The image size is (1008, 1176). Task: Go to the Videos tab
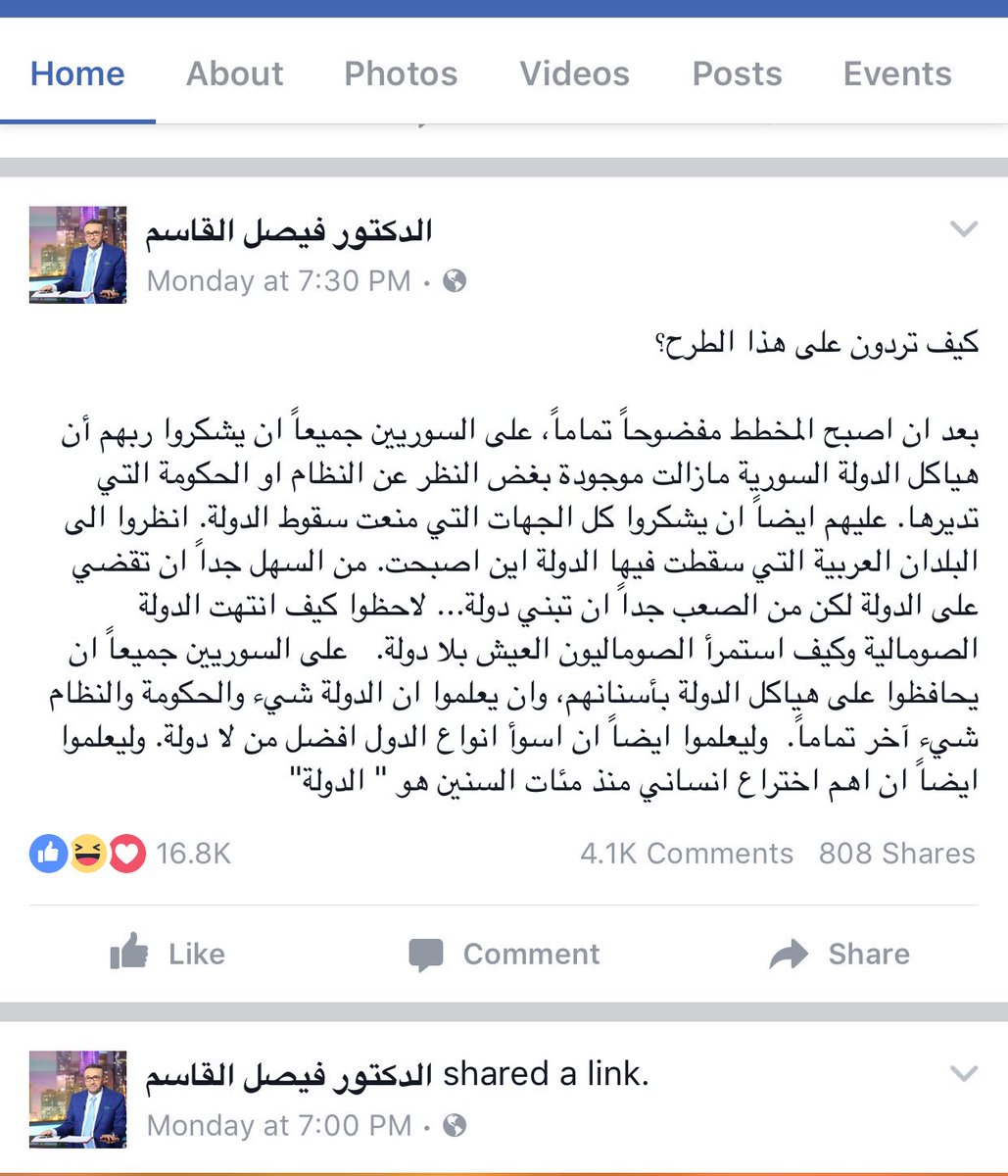tap(574, 73)
